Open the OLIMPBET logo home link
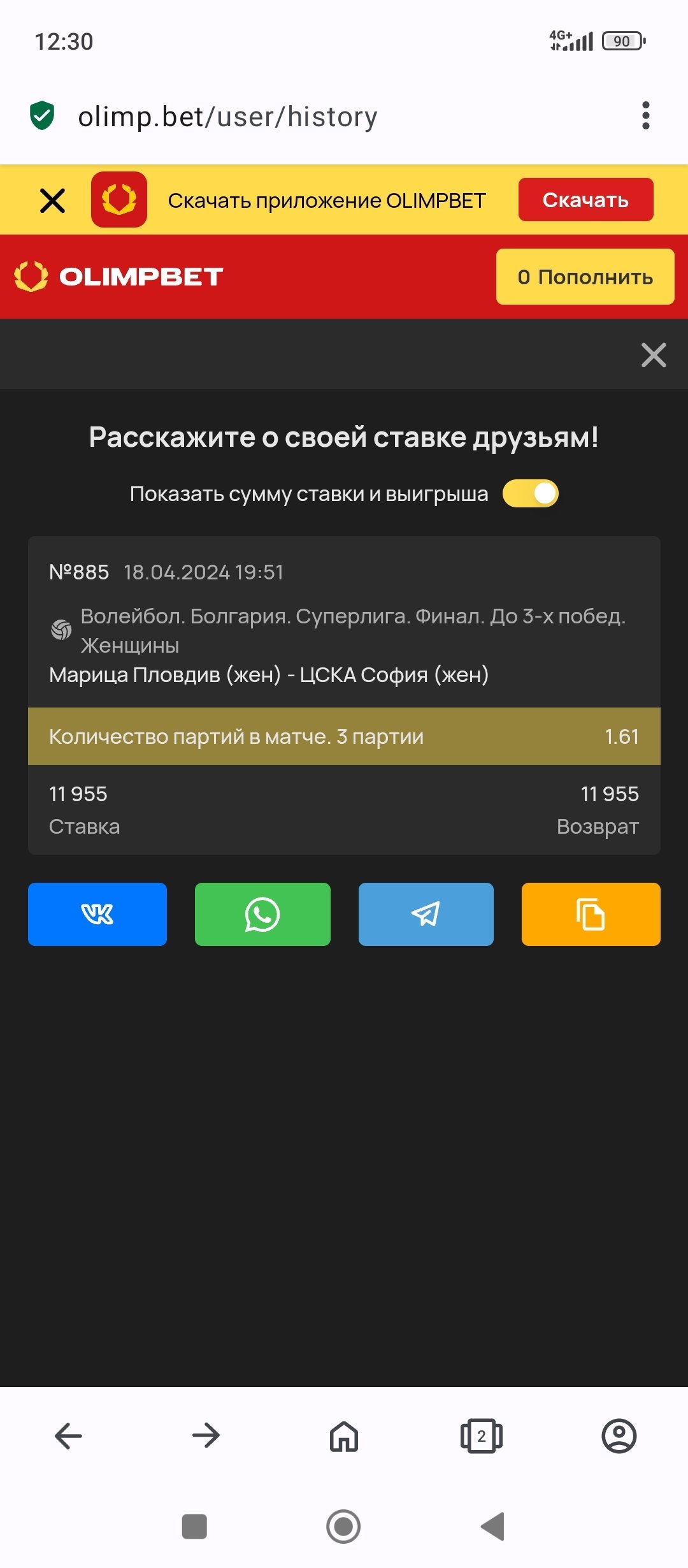The width and height of the screenshot is (688, 1568). coord(119,277)
